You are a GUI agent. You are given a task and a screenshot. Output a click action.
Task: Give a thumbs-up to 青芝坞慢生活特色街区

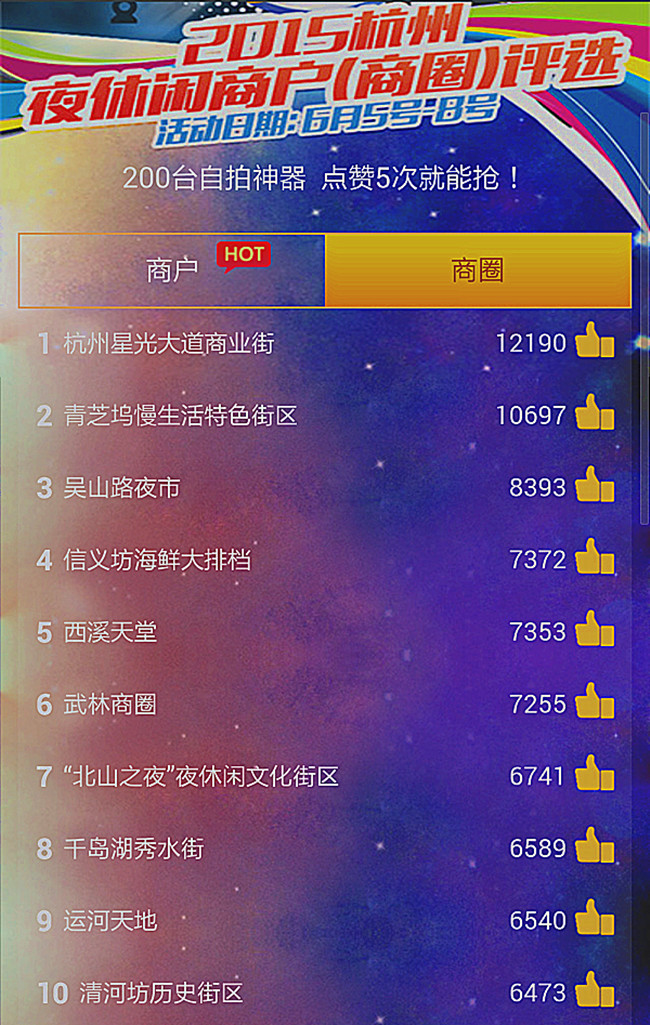coord(594,414)
